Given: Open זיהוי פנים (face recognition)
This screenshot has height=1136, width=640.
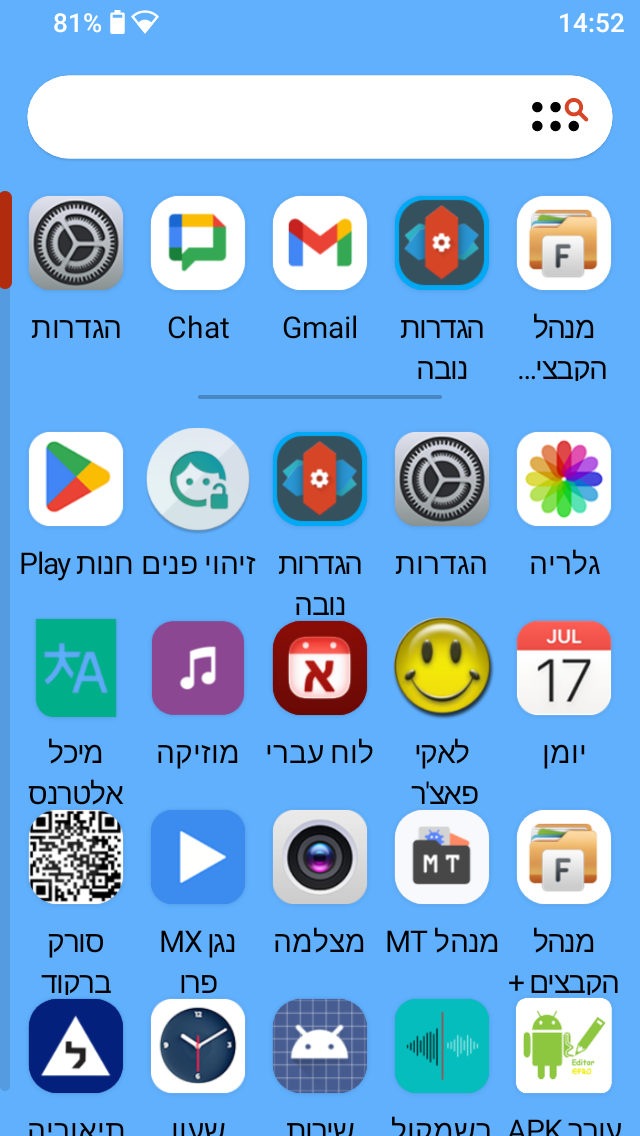Looking at the screenshot, I should tap(198, 479).
